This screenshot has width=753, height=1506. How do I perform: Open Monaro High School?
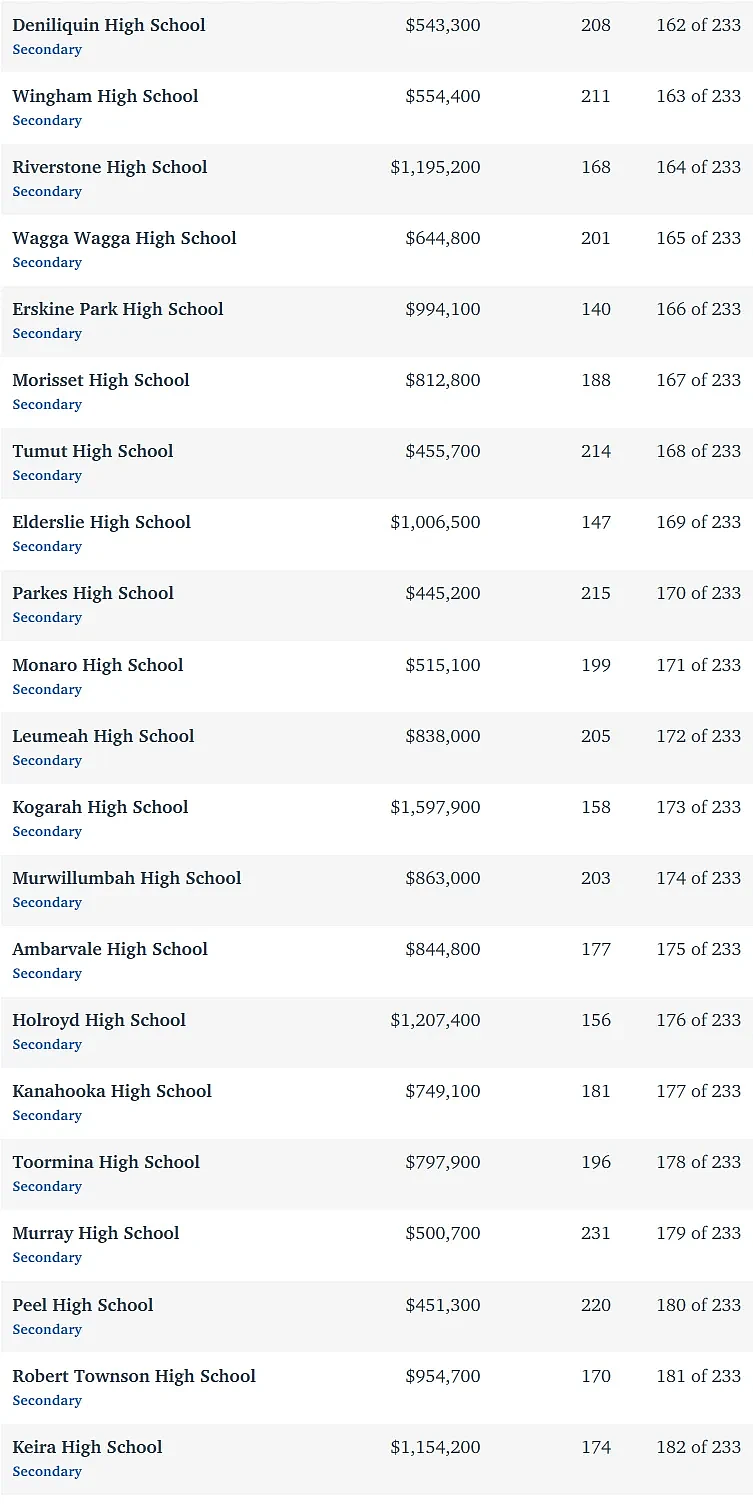(x=98, y=665)
